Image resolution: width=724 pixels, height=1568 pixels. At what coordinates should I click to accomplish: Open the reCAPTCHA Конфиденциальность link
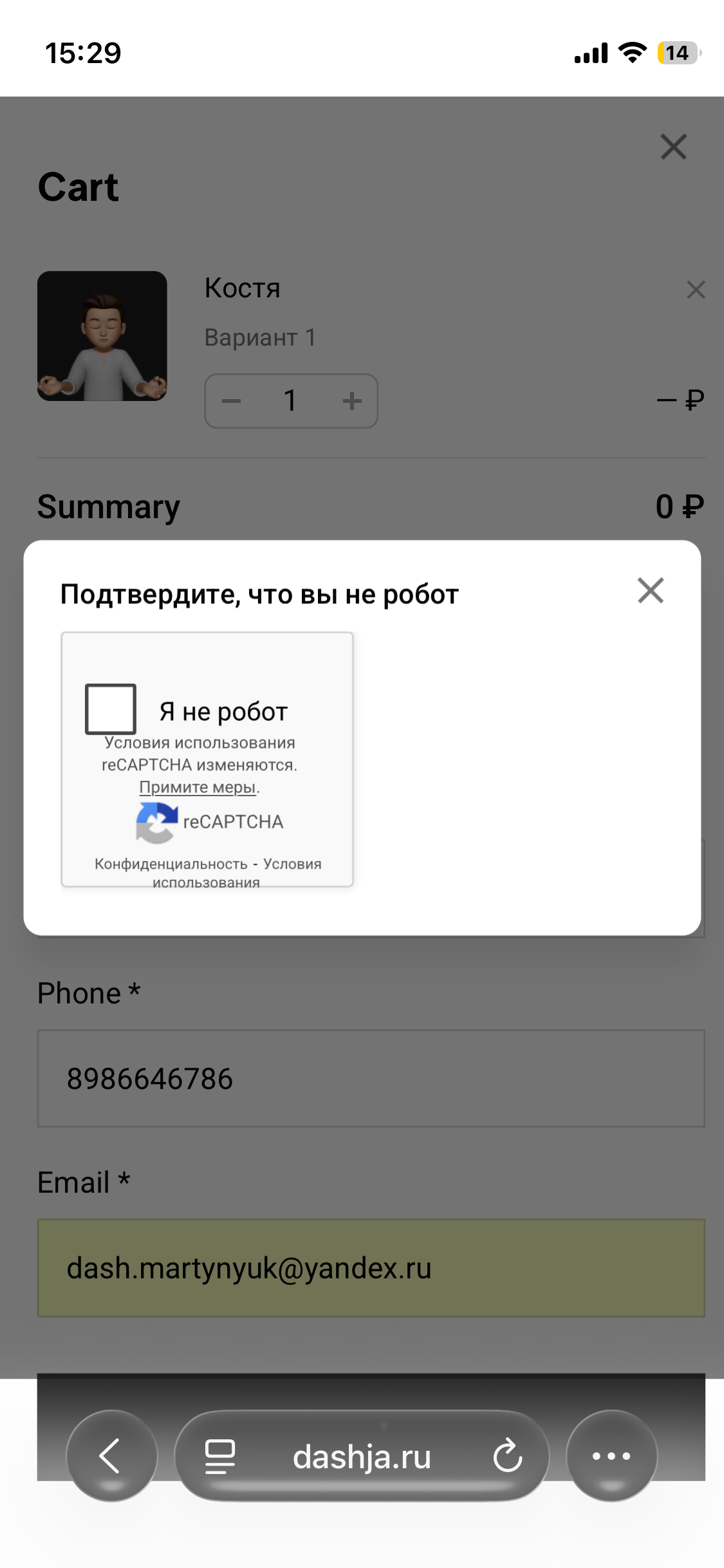coord(171,864)
